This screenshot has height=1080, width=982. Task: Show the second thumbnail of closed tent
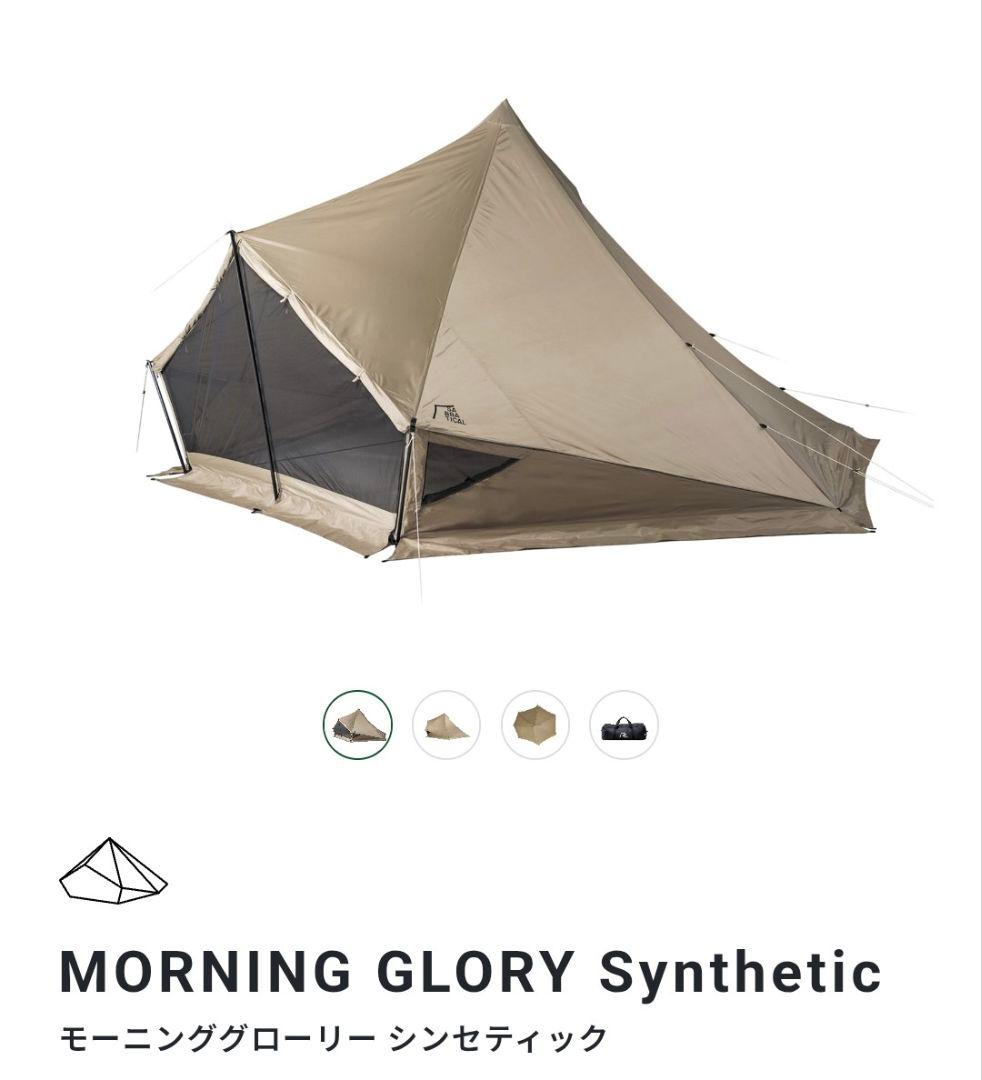pos(446,725)
